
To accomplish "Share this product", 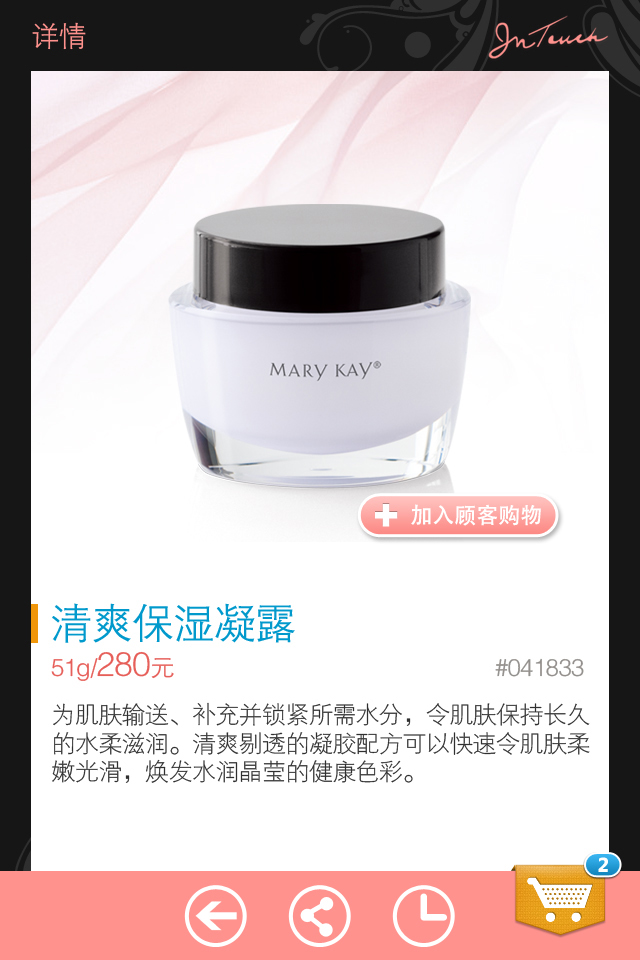I will [x=319, y=915].
